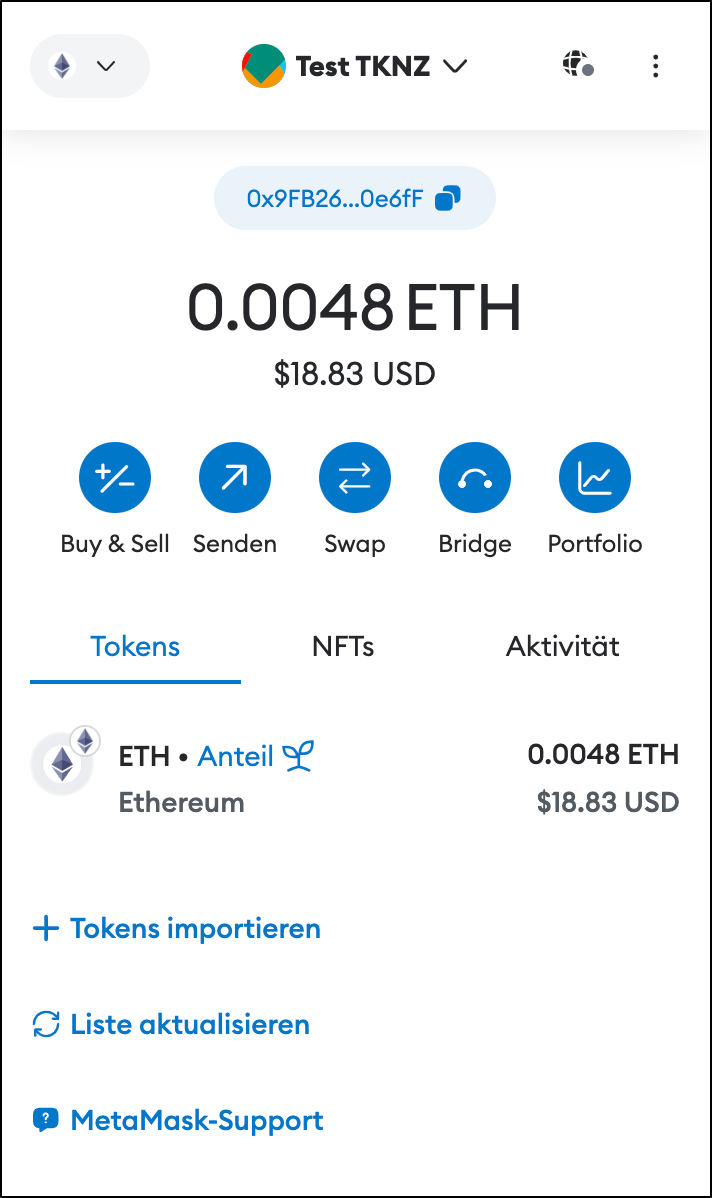Switch to the Aktivität tab

click(563, 647)
